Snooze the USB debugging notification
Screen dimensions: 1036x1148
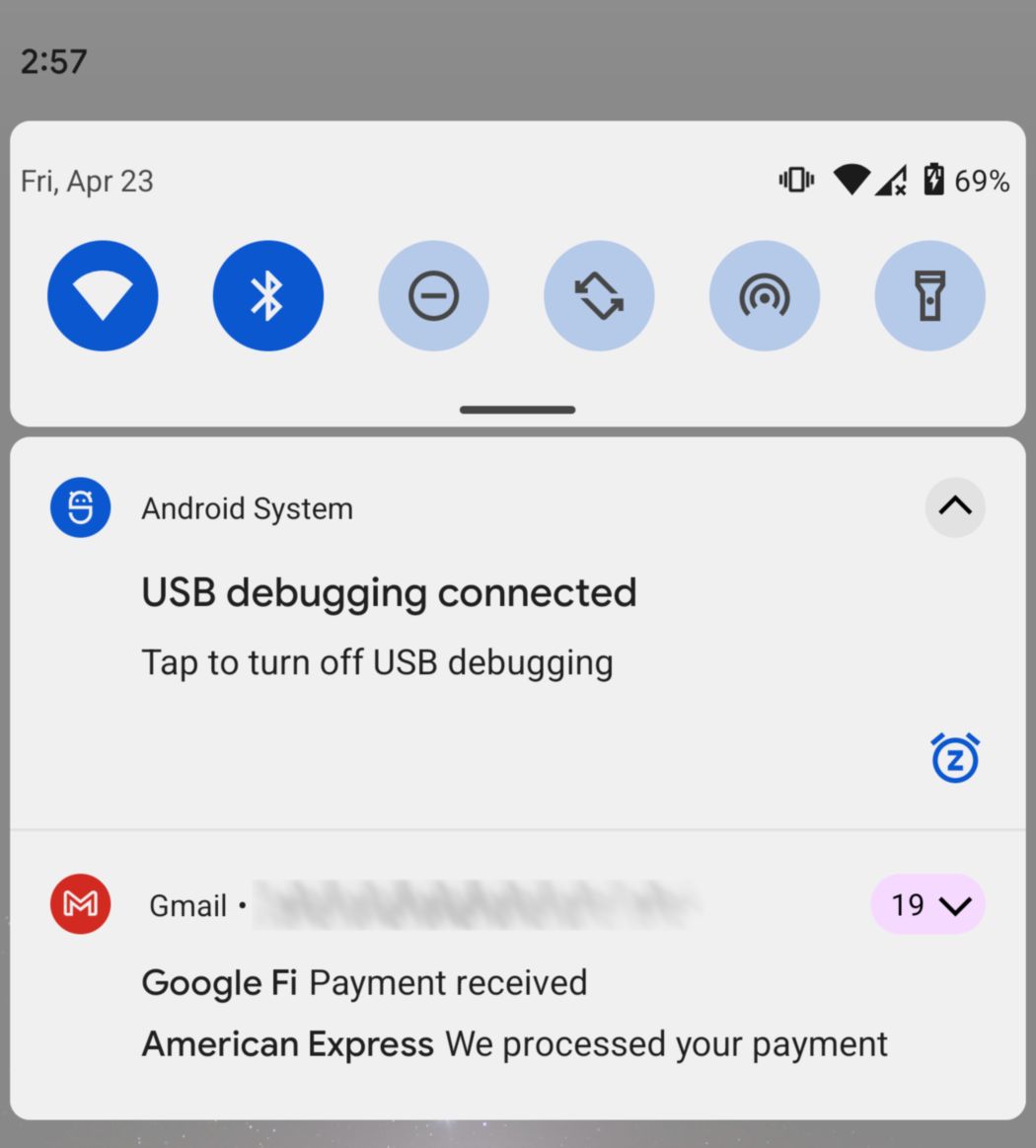[x=954, y=758]
